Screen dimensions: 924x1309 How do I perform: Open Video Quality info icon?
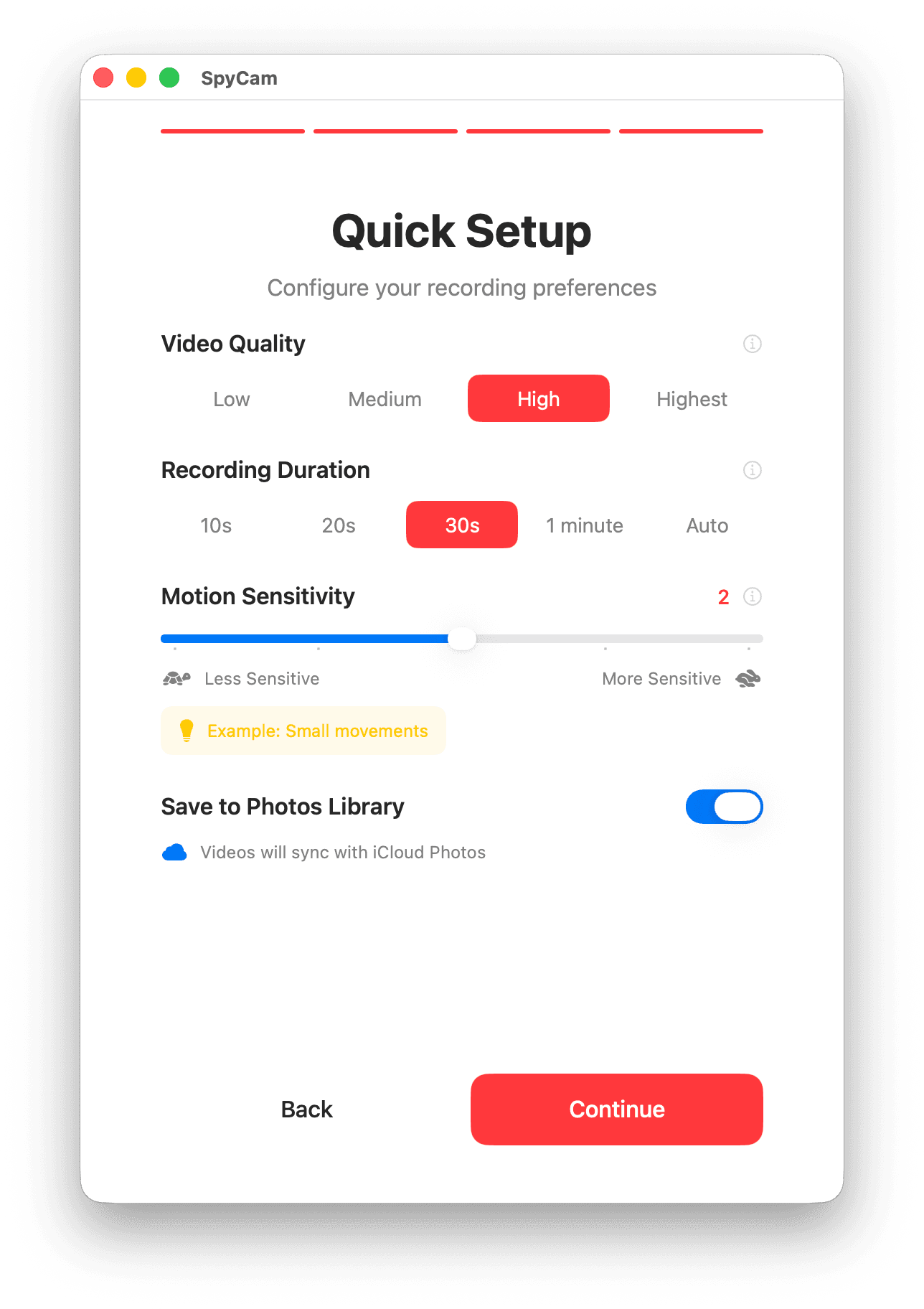click(752, 344)
